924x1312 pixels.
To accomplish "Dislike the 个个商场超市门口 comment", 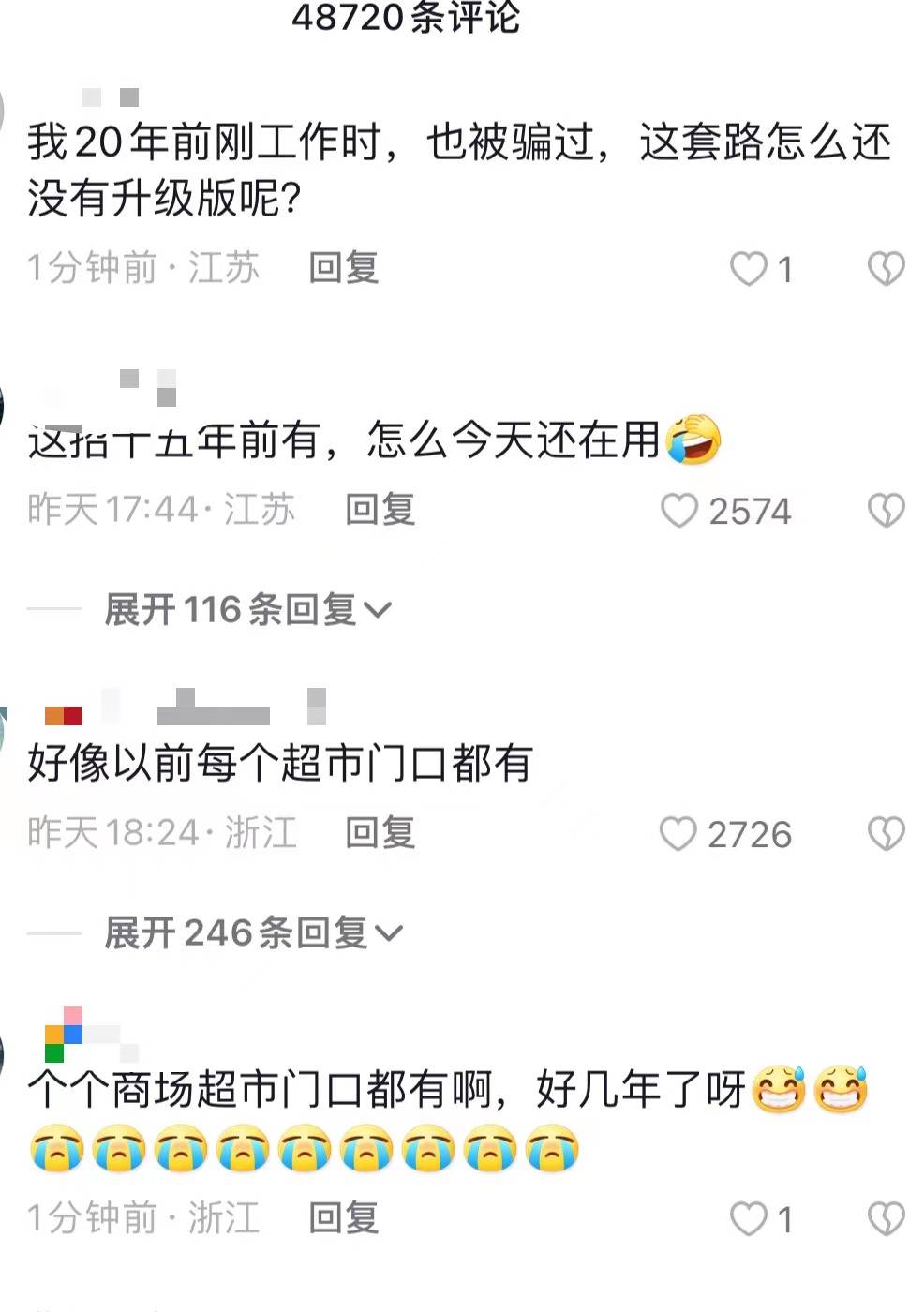I will 886,1219.
